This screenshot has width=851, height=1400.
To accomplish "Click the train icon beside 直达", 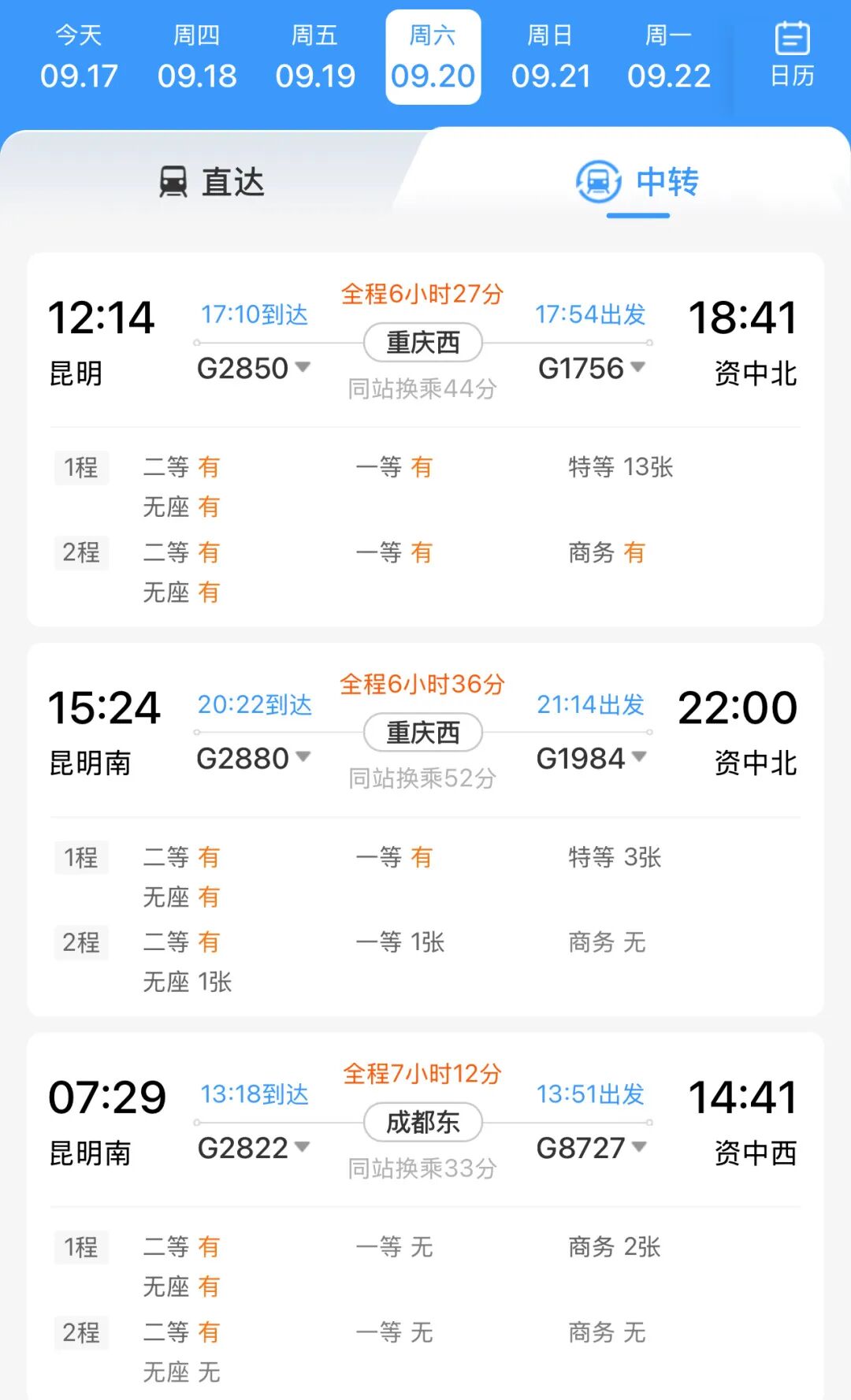I will 173,181.
